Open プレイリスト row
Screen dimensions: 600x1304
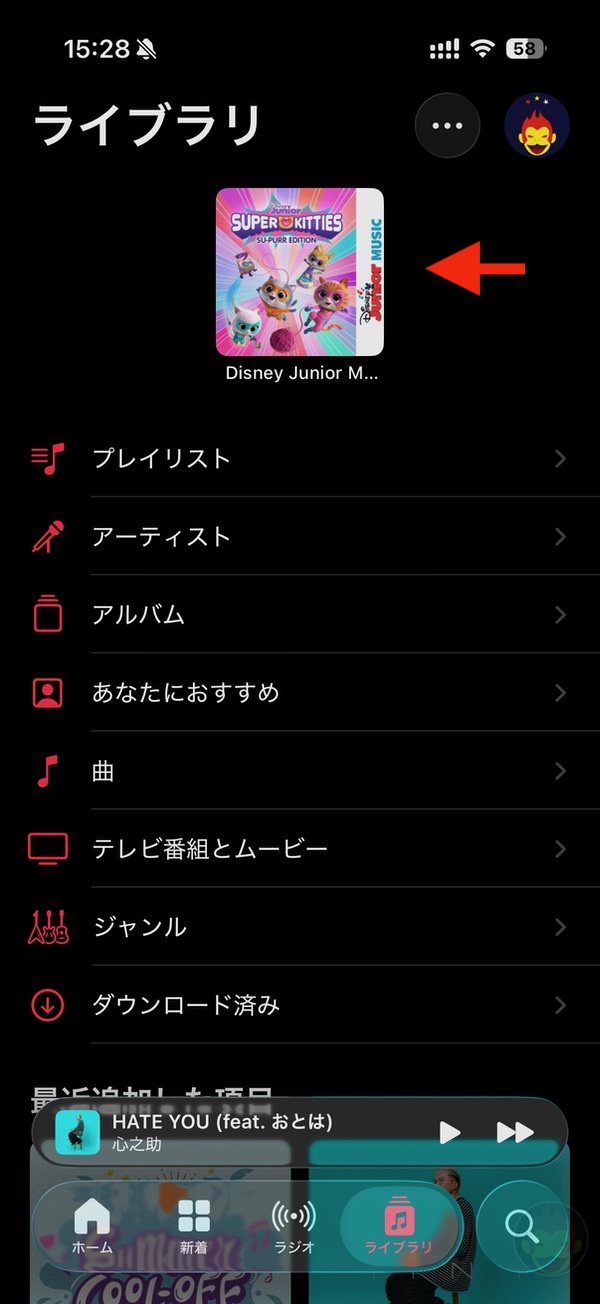300,459
